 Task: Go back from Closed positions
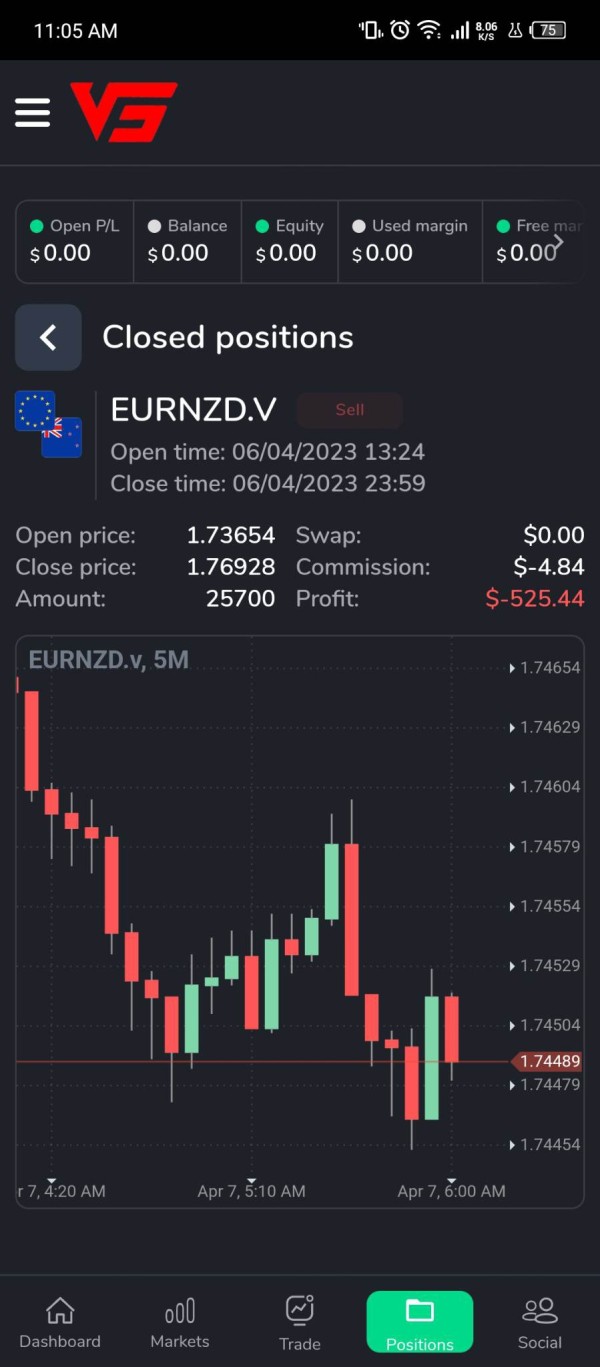48,337
